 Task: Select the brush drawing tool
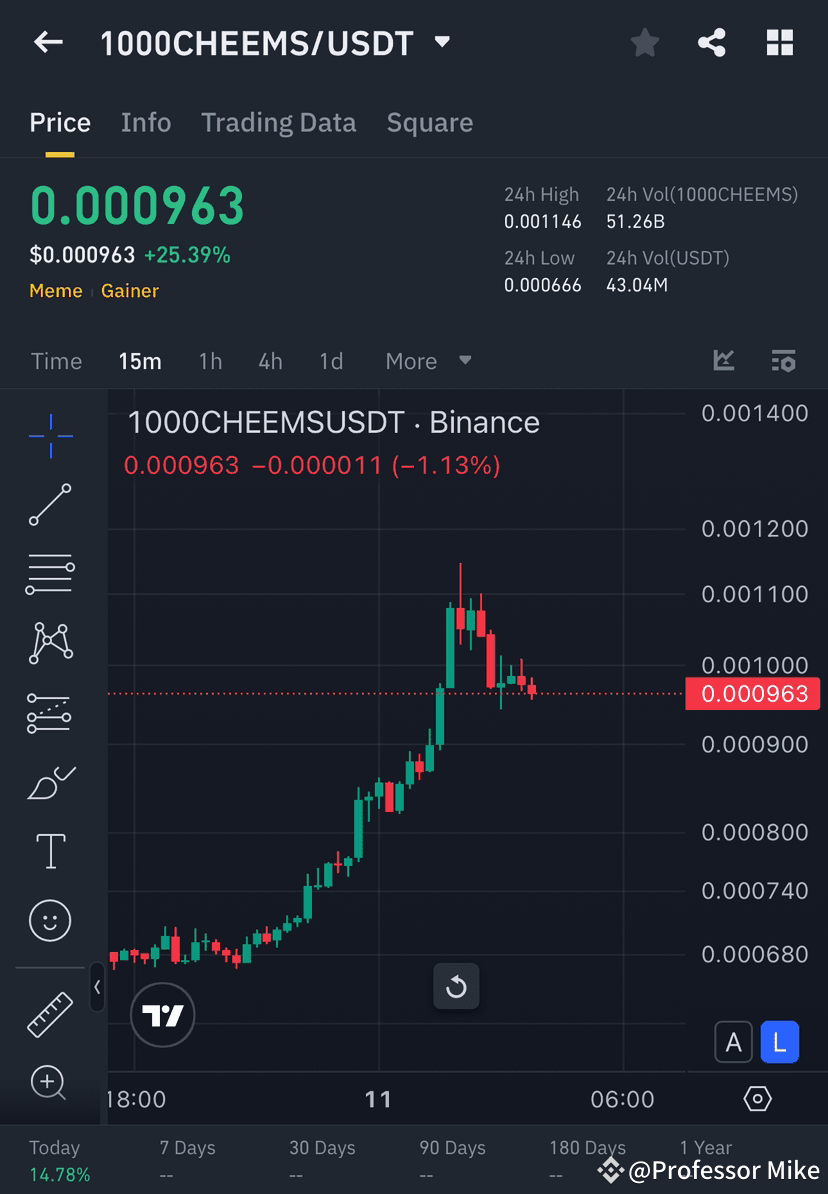click(x=49, y=782)
